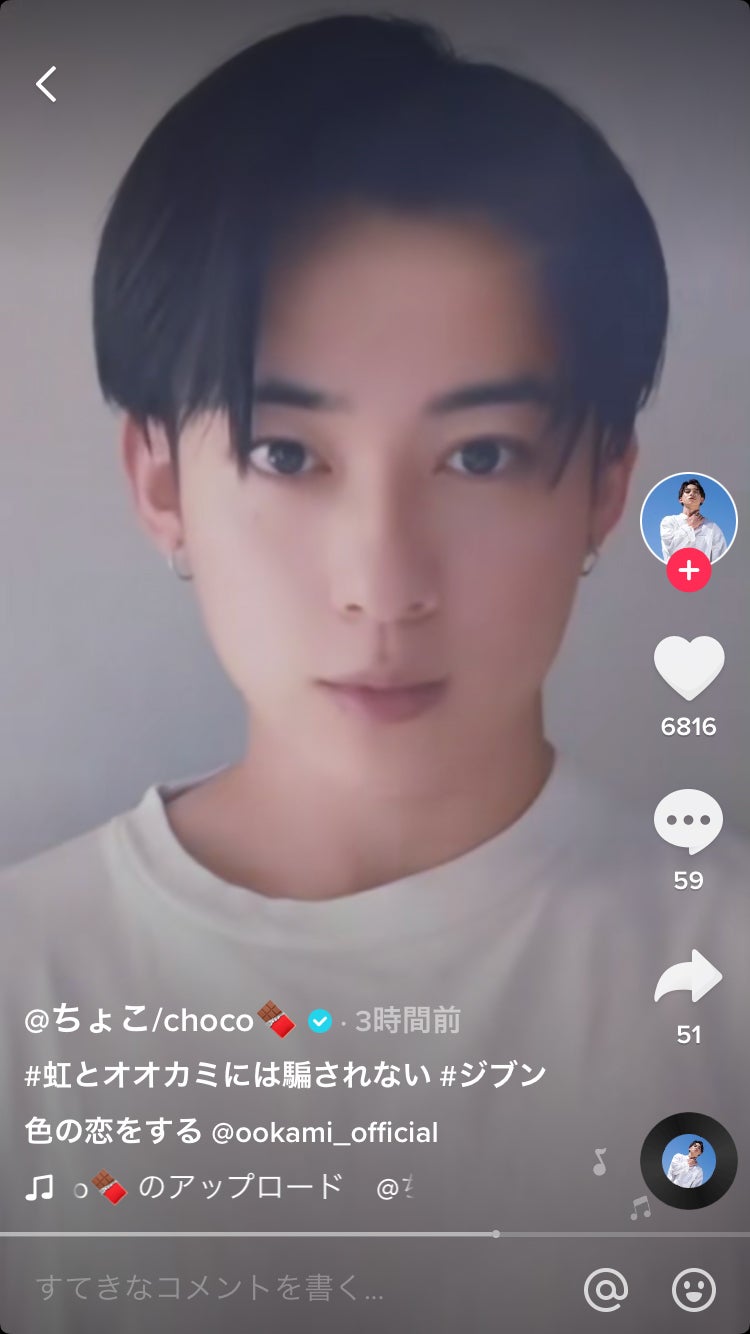Go back with the top-left arrow
This screenshot has height=1334, width=750.
click(46, 84)
